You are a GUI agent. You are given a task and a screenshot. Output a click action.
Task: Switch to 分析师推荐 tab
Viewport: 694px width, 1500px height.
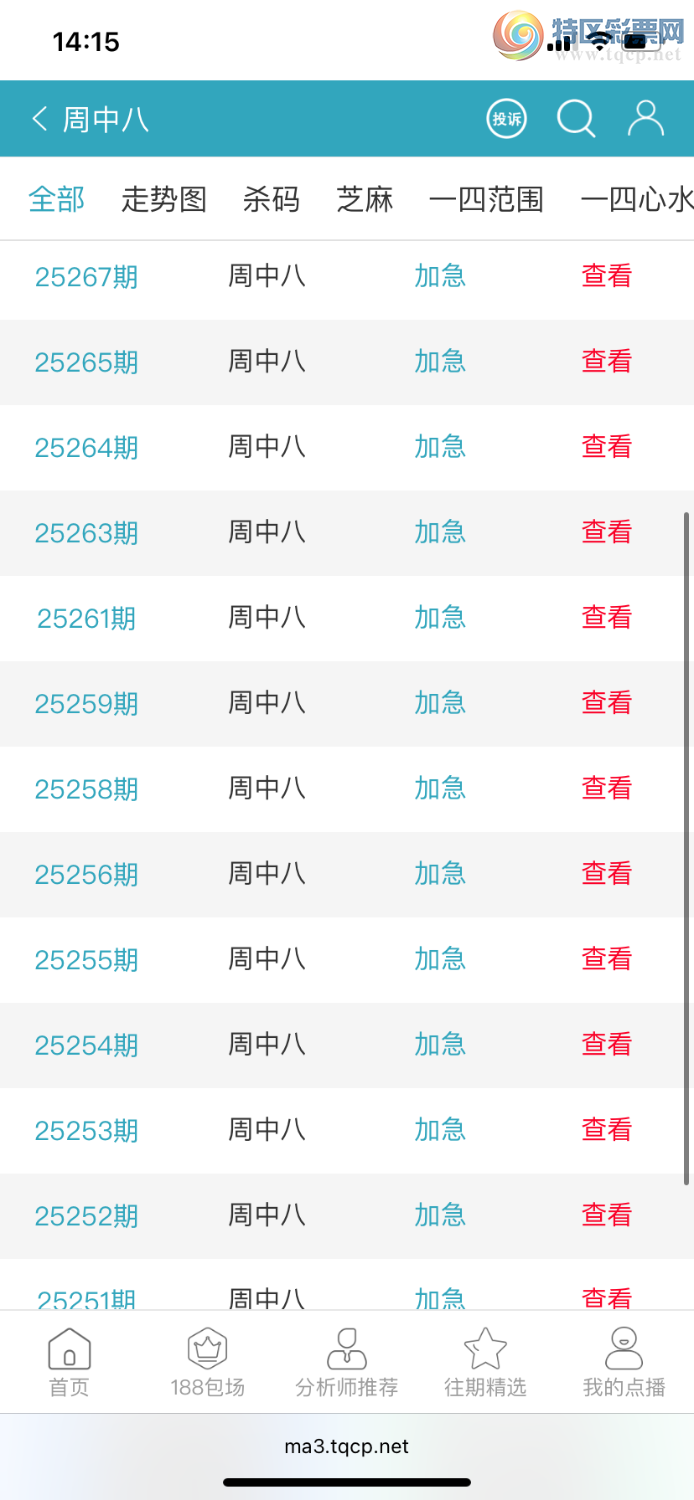point(347,1362)
